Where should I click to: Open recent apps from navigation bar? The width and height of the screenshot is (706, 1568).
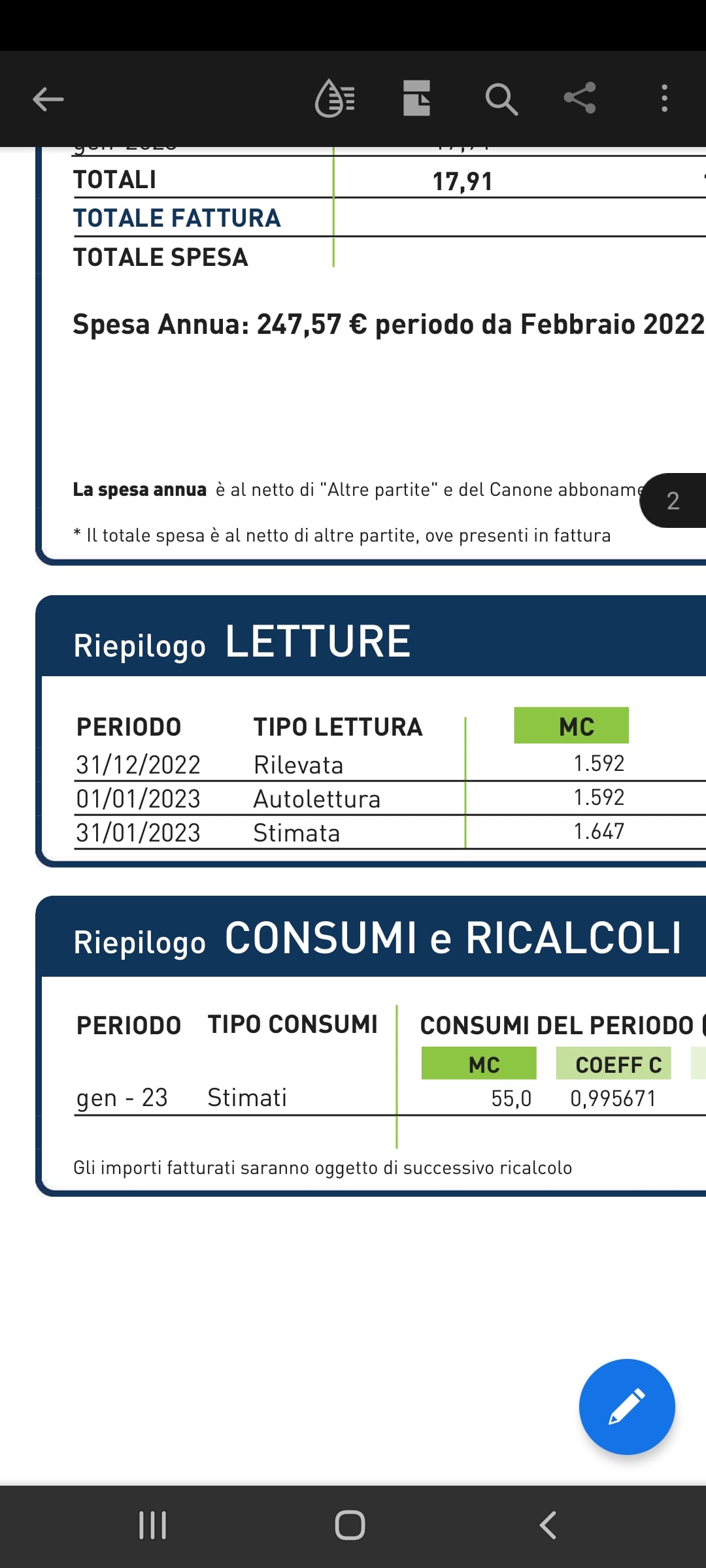(153, 1526)
